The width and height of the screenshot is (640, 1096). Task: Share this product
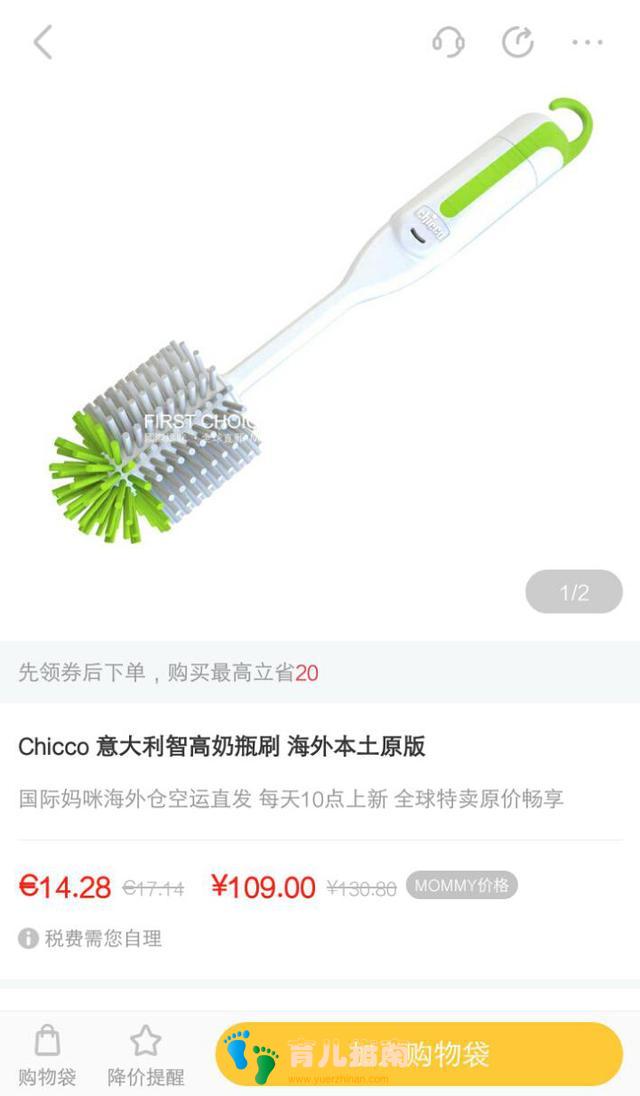pyautogui.click(x=517, y=42)
